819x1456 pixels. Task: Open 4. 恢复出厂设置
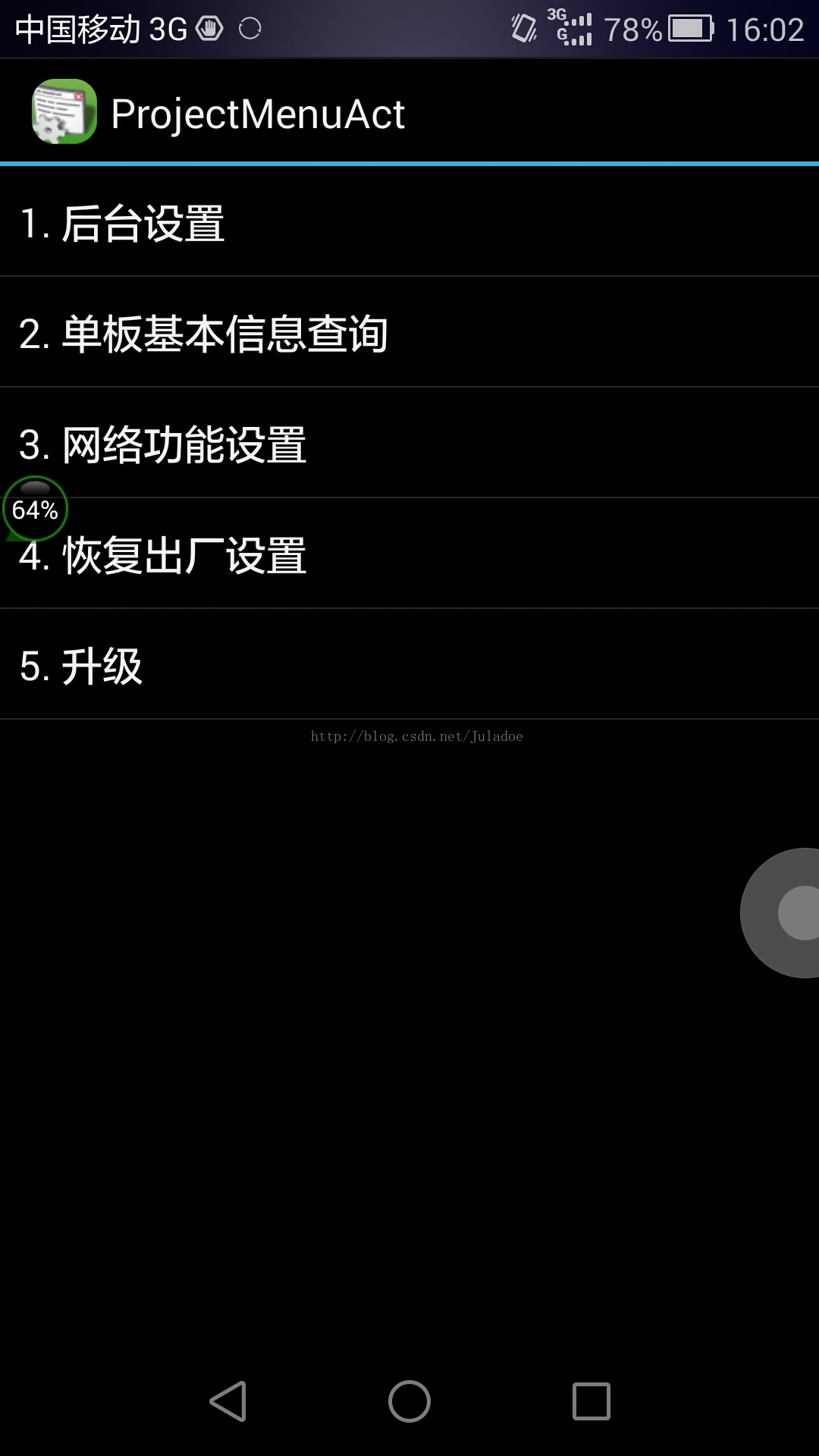click(x=409, y=556)
